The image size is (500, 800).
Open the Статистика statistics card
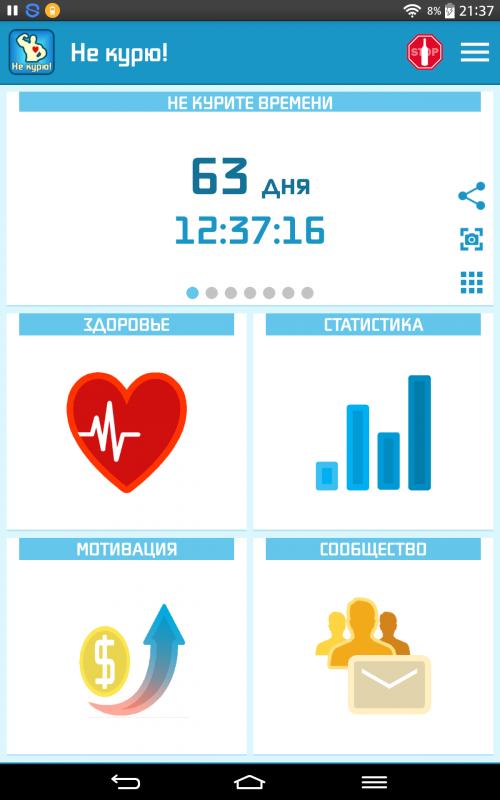(x=373, y=421)
